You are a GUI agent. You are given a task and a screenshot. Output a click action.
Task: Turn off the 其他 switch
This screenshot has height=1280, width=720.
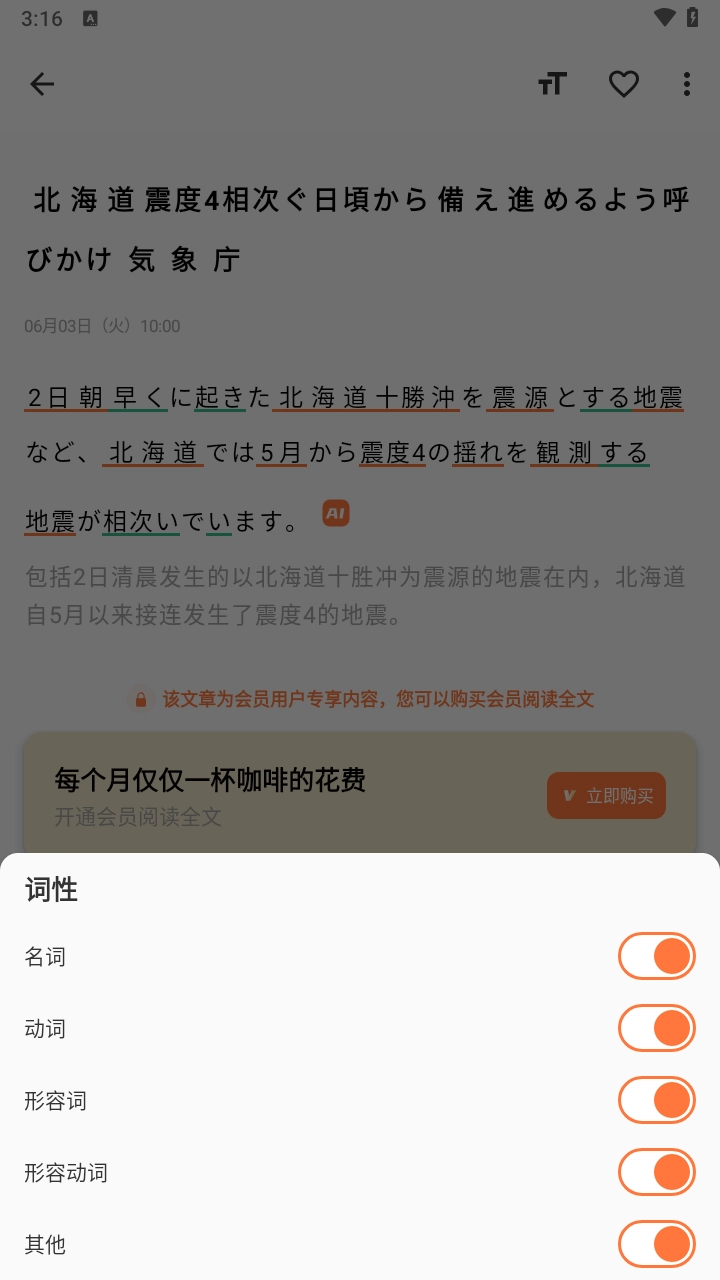click(x=656, y=1244)
